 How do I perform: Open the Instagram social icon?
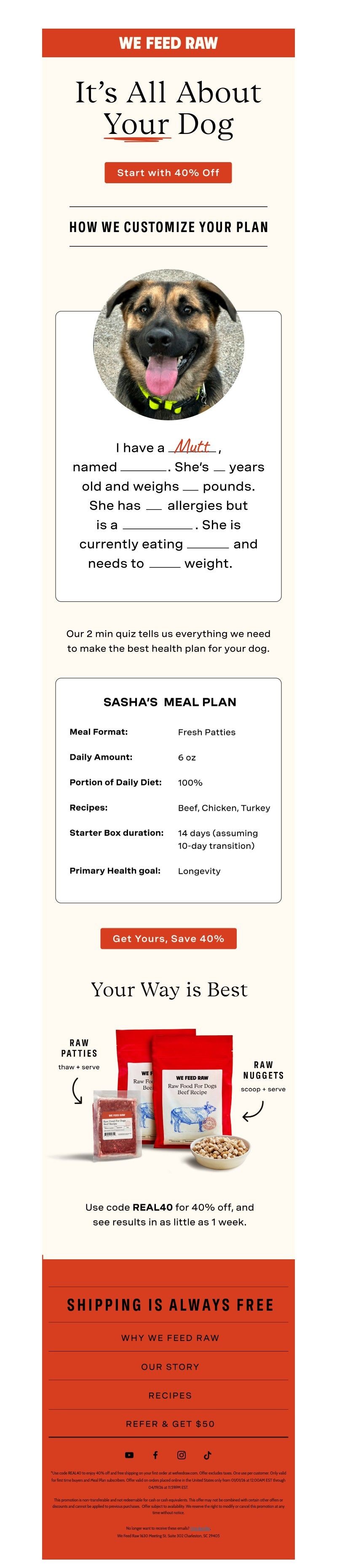tap(181, 1455)
